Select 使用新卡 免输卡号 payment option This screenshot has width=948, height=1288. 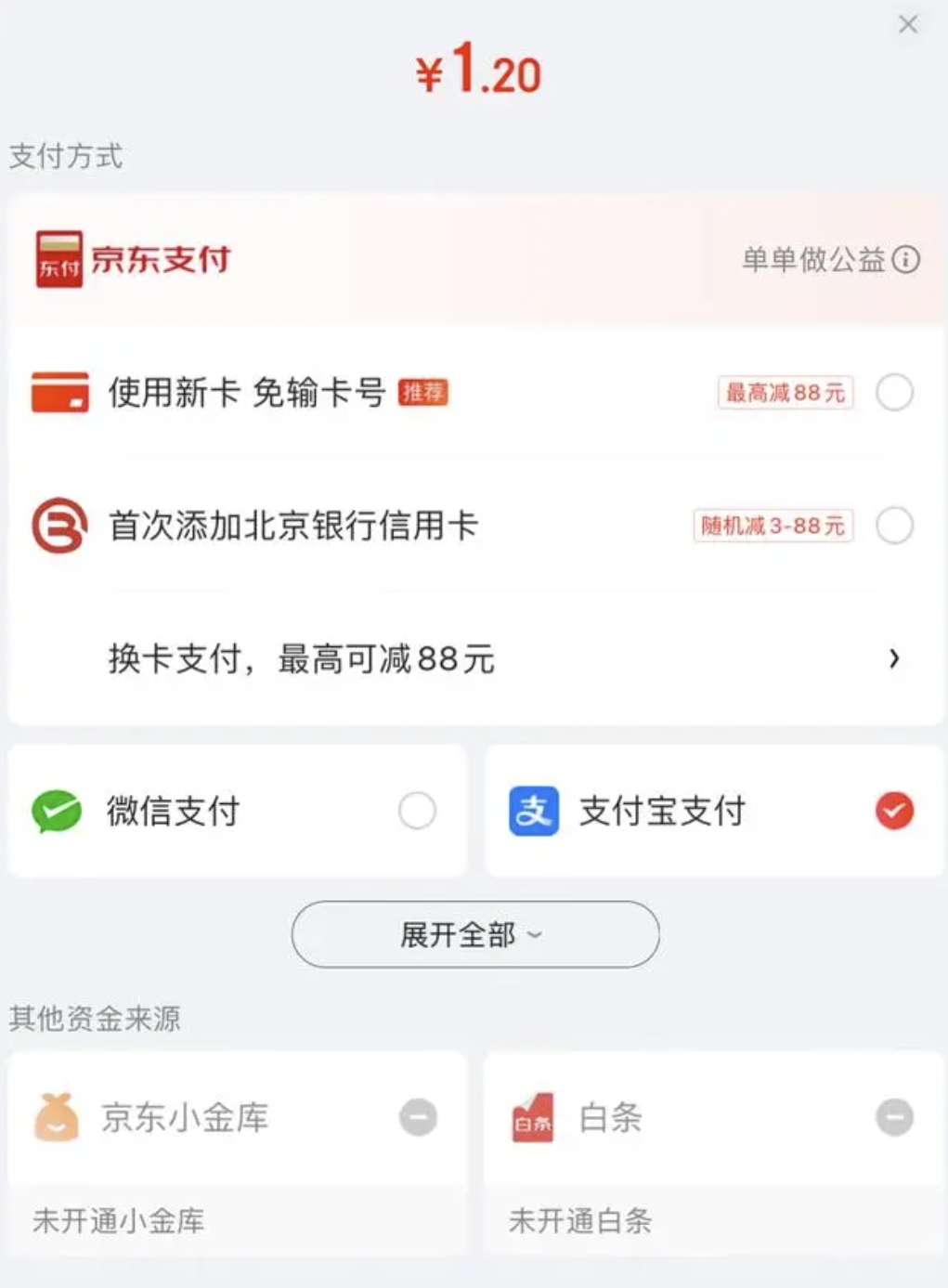tap(894, 393)
